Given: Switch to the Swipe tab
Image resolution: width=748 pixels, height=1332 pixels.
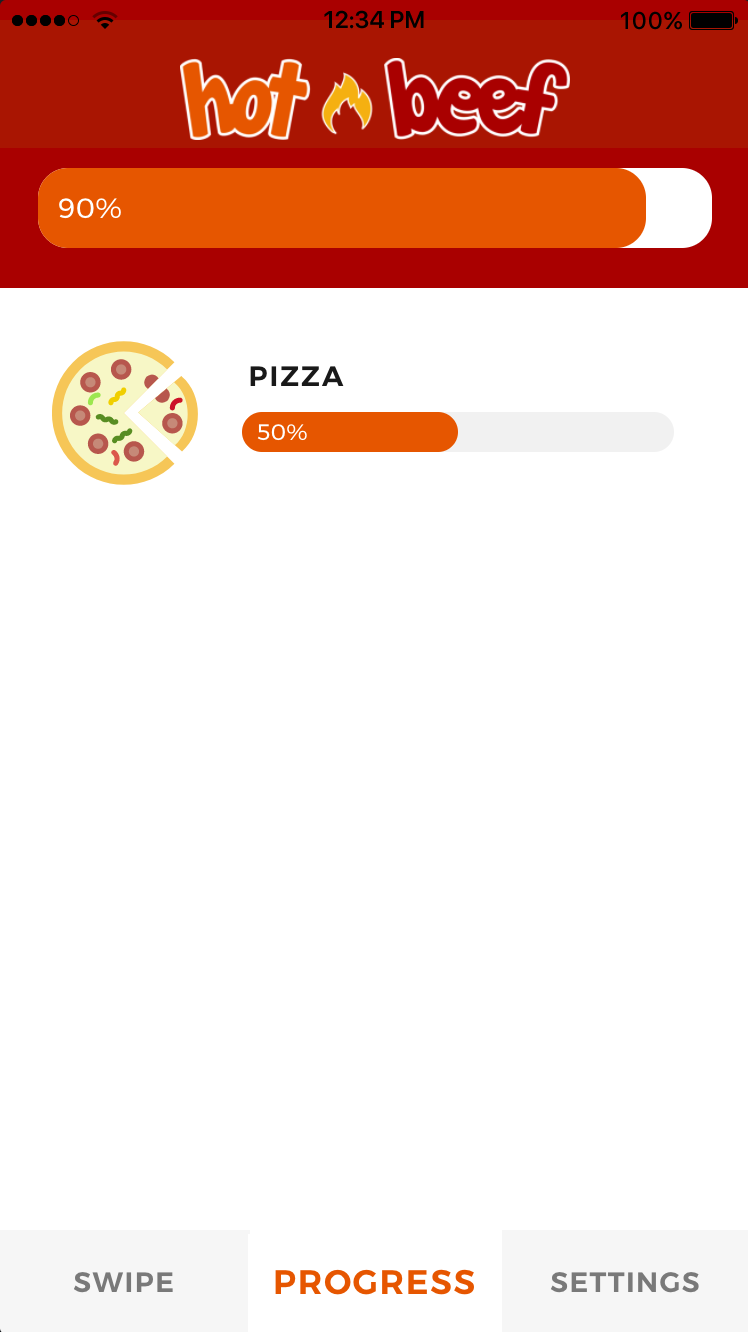Looking at the screenshot, I should (124, 1281).
